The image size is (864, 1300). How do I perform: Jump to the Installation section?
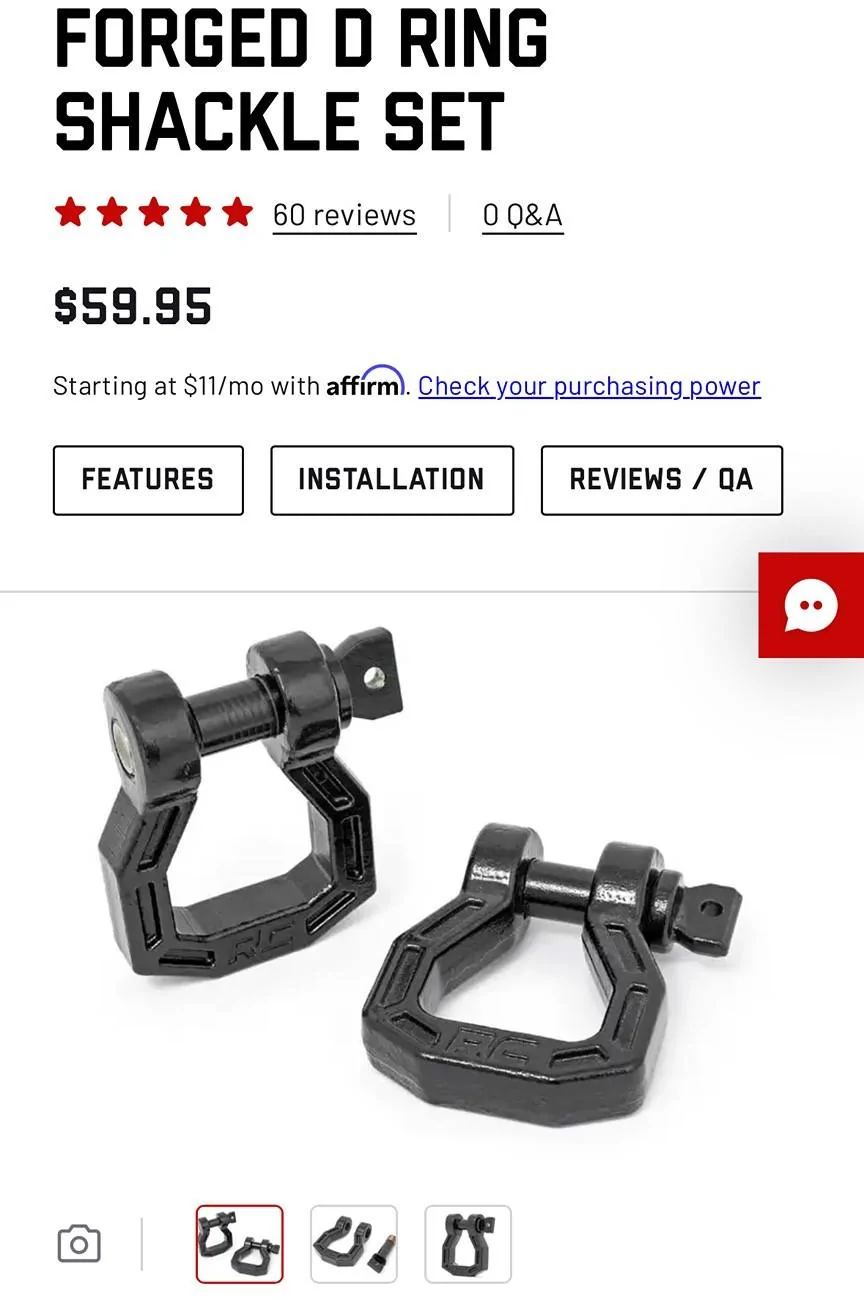pos(392,480)
